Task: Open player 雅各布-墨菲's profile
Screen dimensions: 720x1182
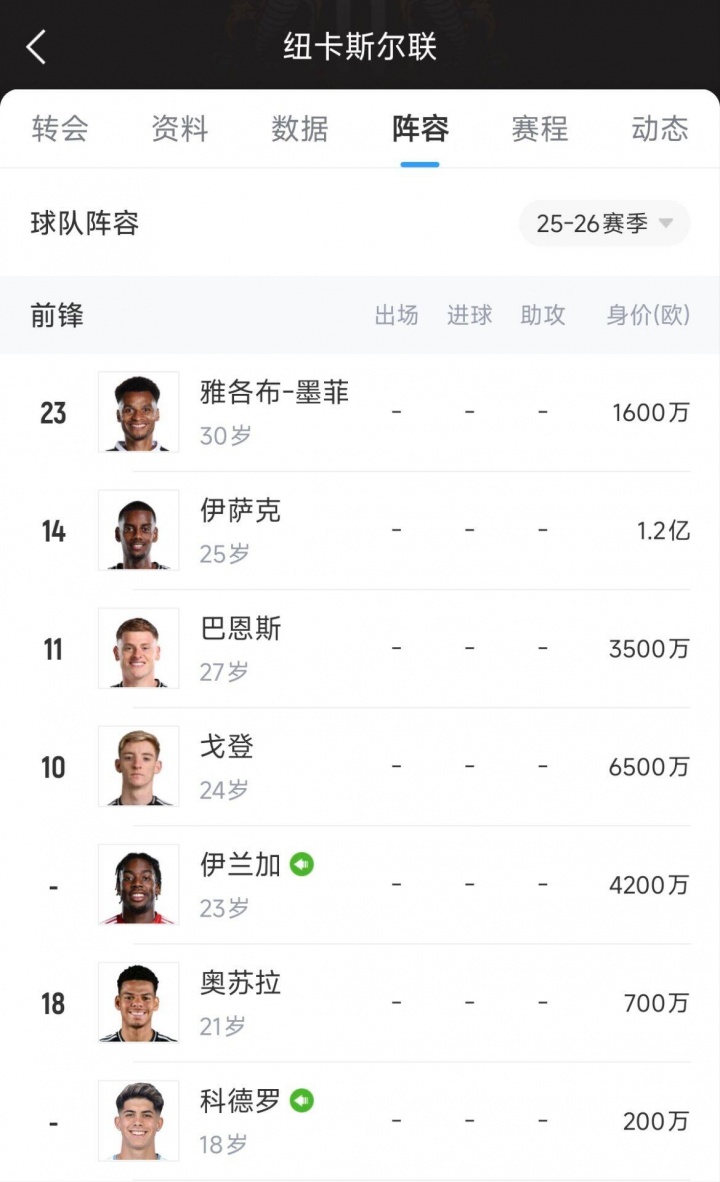Action: pyautogui.click(x=274, y=412)
